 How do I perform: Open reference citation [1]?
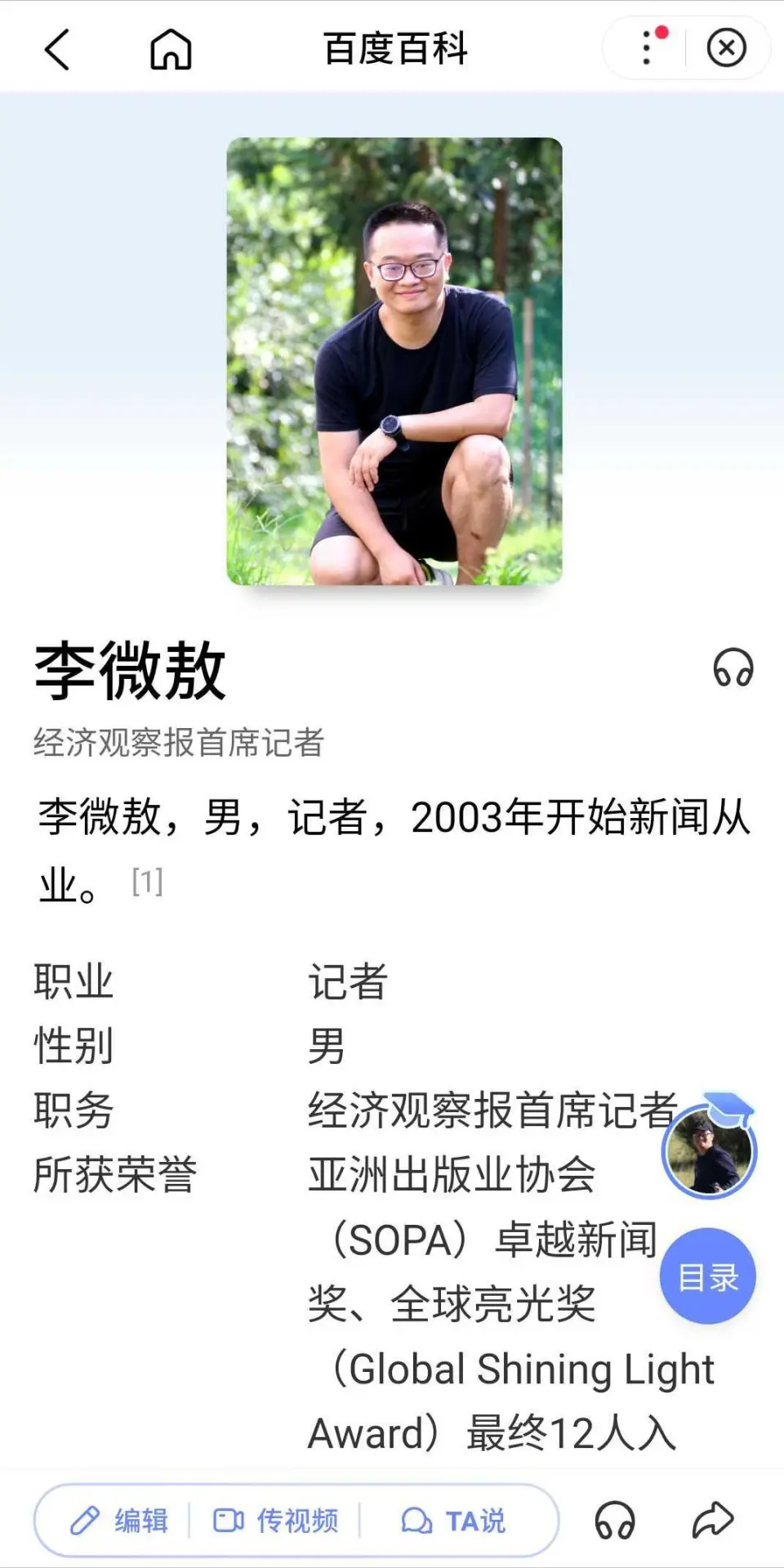[148, 882]
